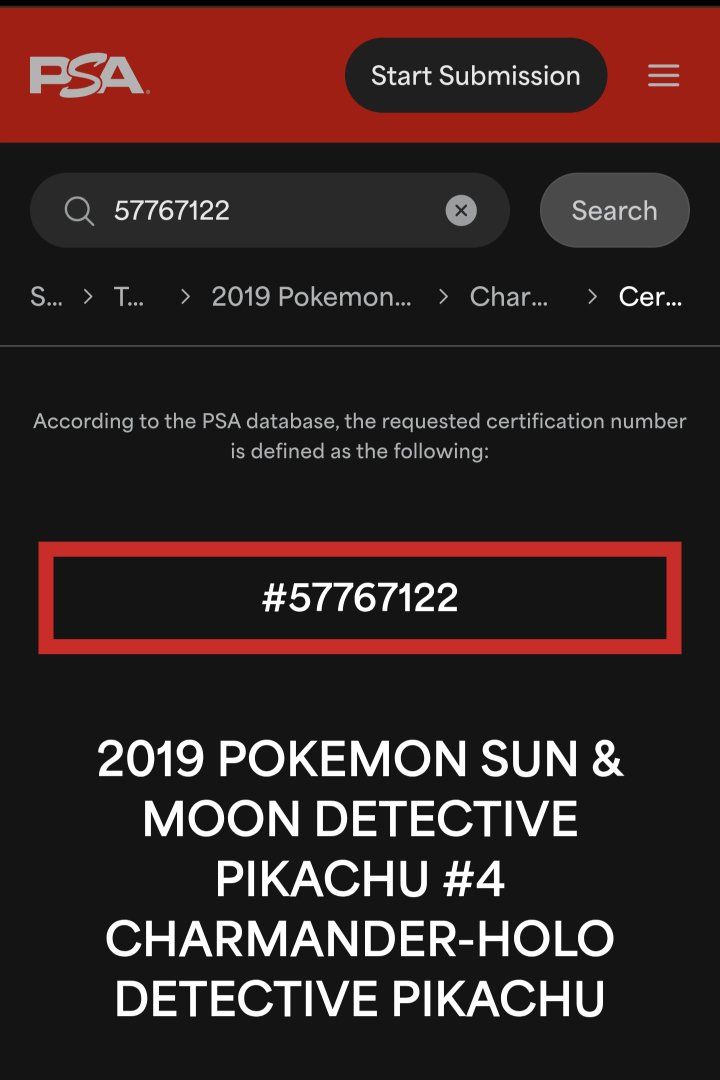Focus the certification number search field
The height and width of the screenshot is (1080, 720).
(x=270, y=210)
